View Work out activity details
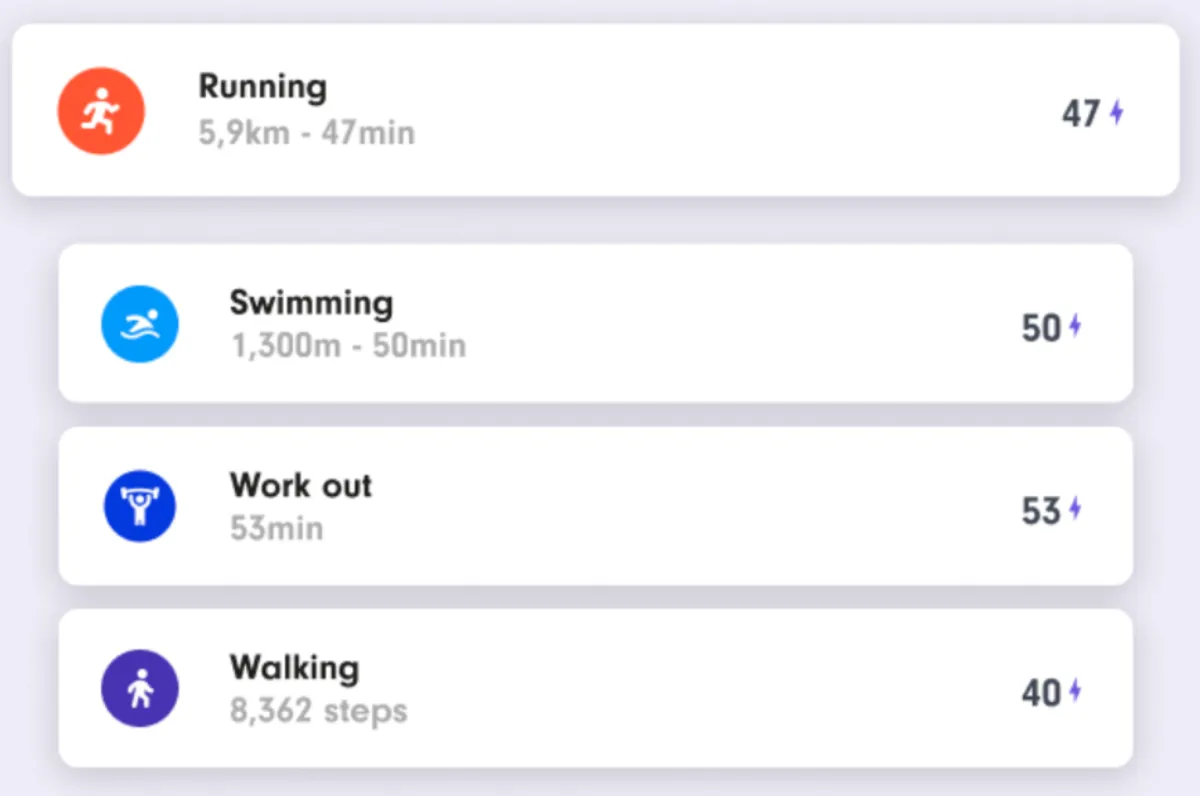The width and height of the screenshot is (1200, 796). point(595,507)
